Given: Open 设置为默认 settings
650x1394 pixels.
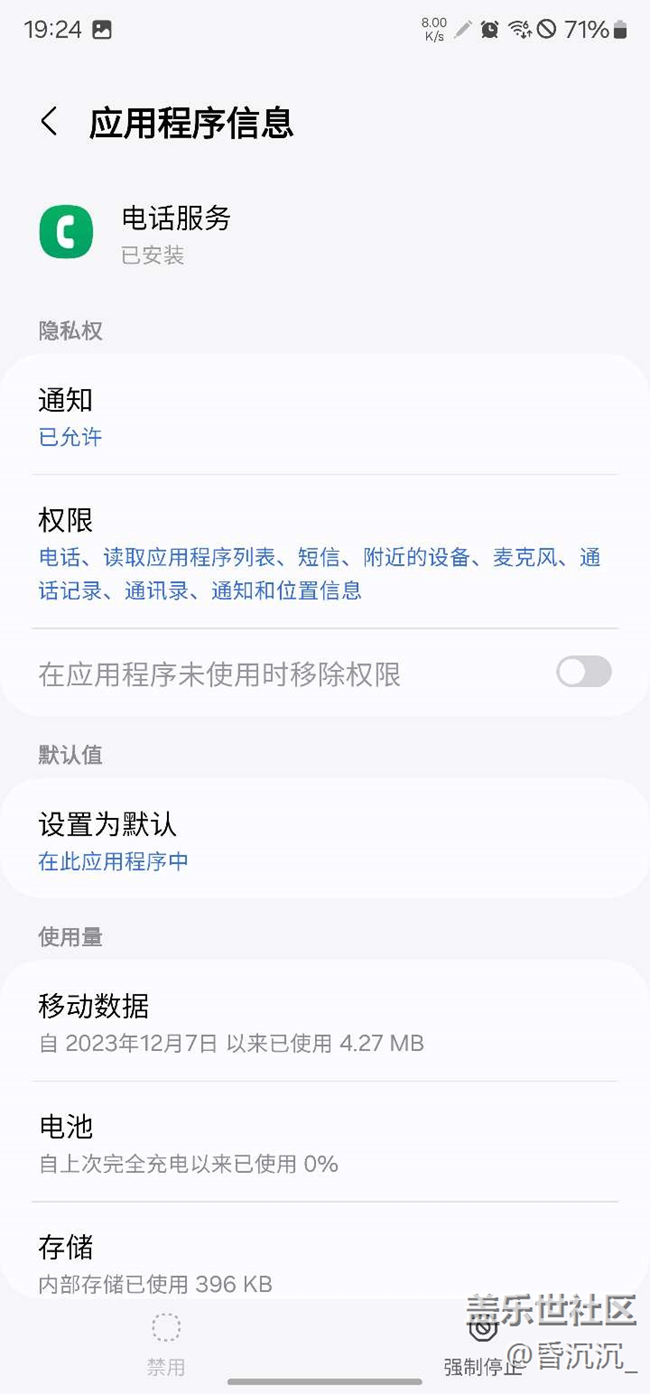Looking at the screenshot, I should 325,839.
